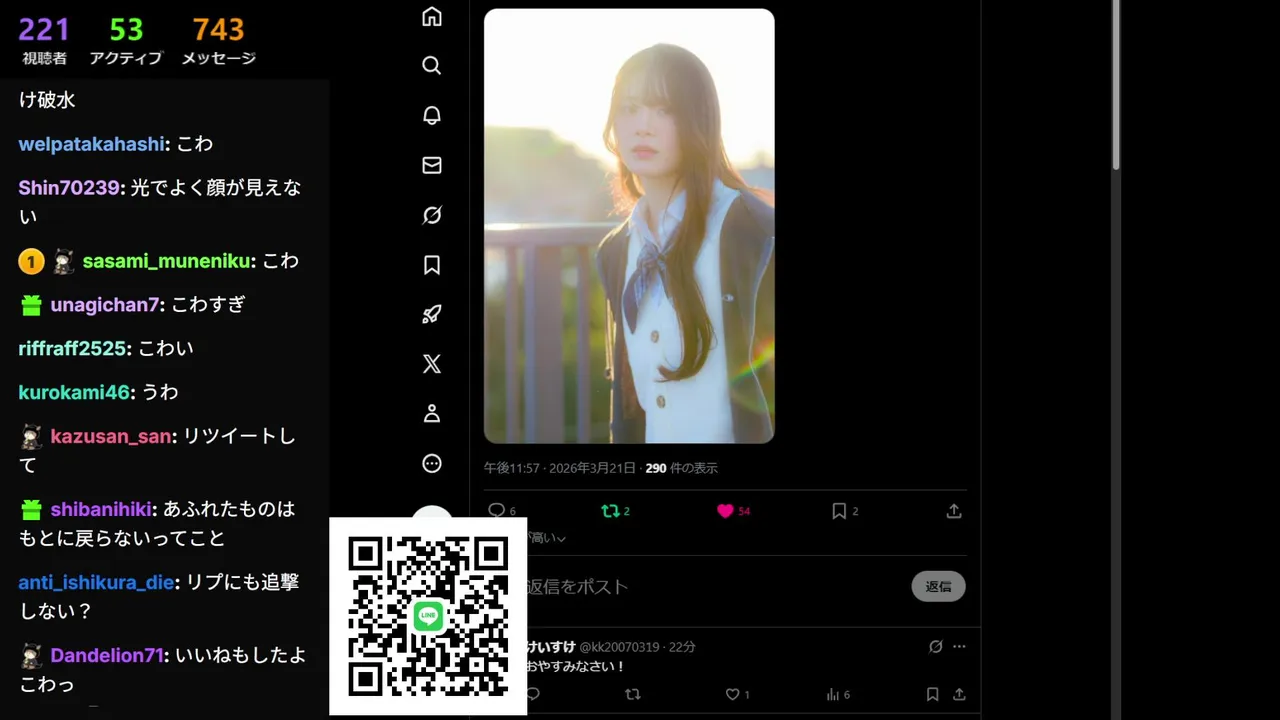Open Grok from the sidebar
The width and height of the screenshot is (1280, 720).
click(432, 215)
